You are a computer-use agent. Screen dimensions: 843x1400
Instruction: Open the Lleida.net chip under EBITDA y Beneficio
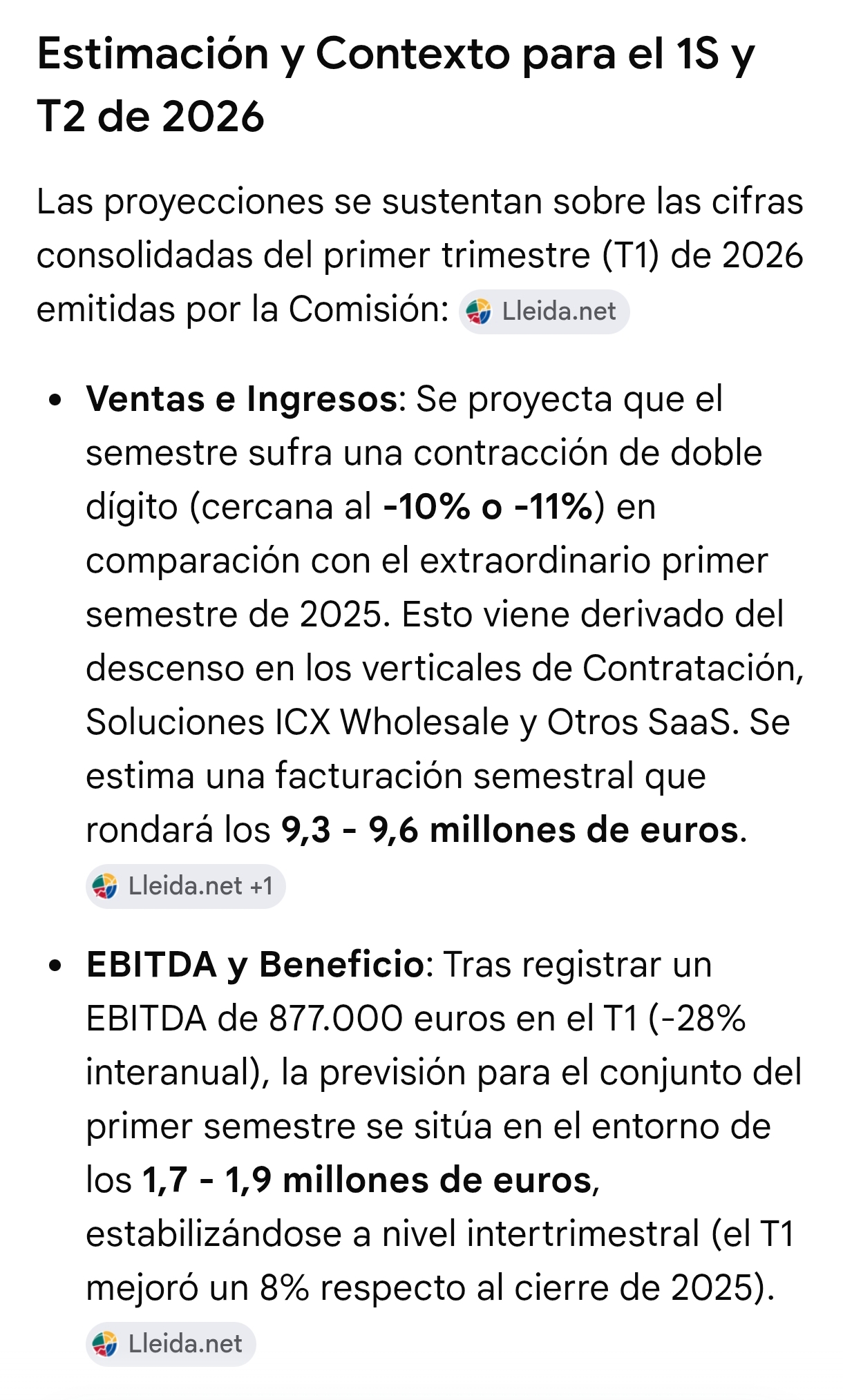click(171, 1344)
